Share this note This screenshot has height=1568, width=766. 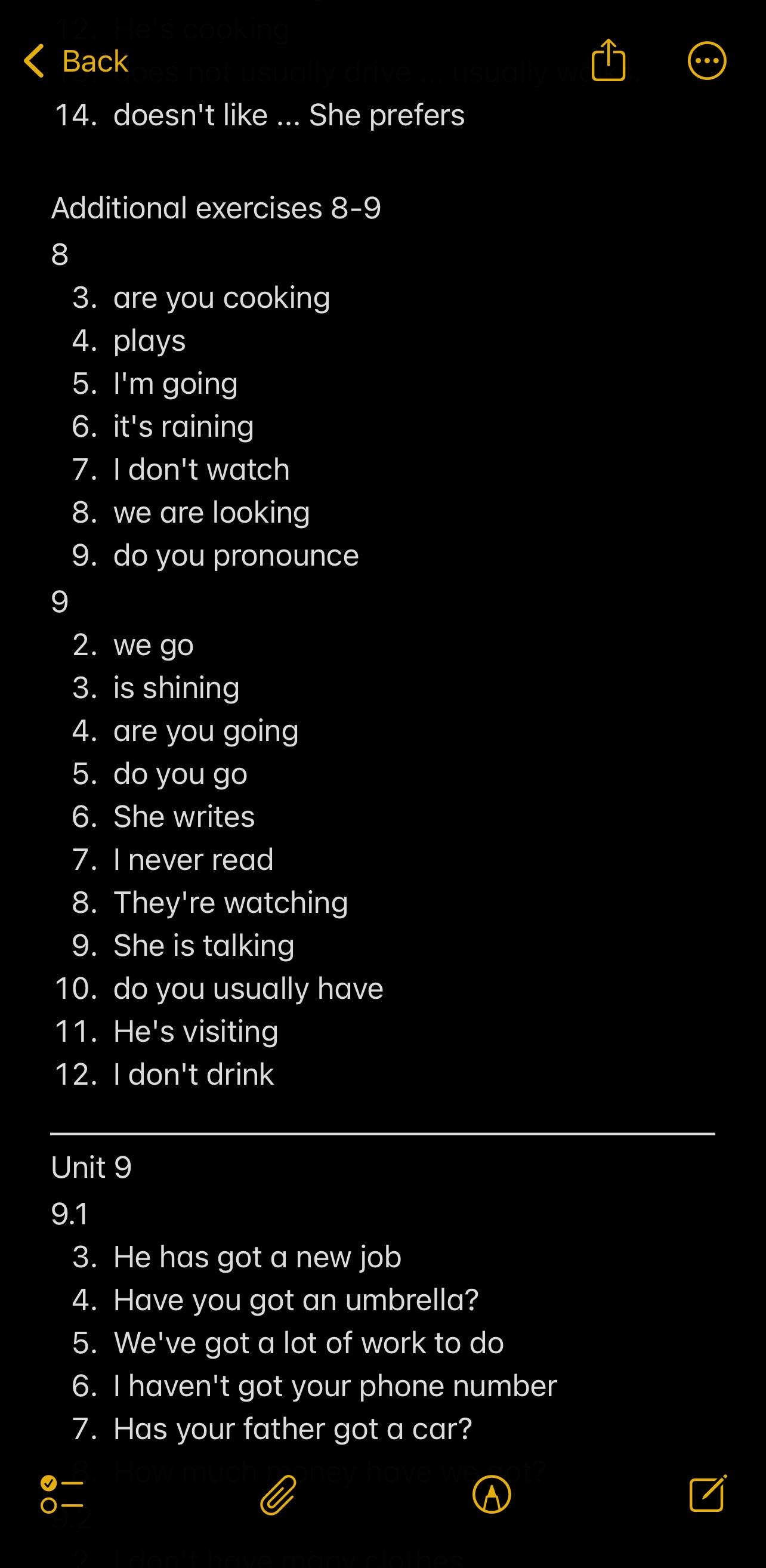pos(608,60)
